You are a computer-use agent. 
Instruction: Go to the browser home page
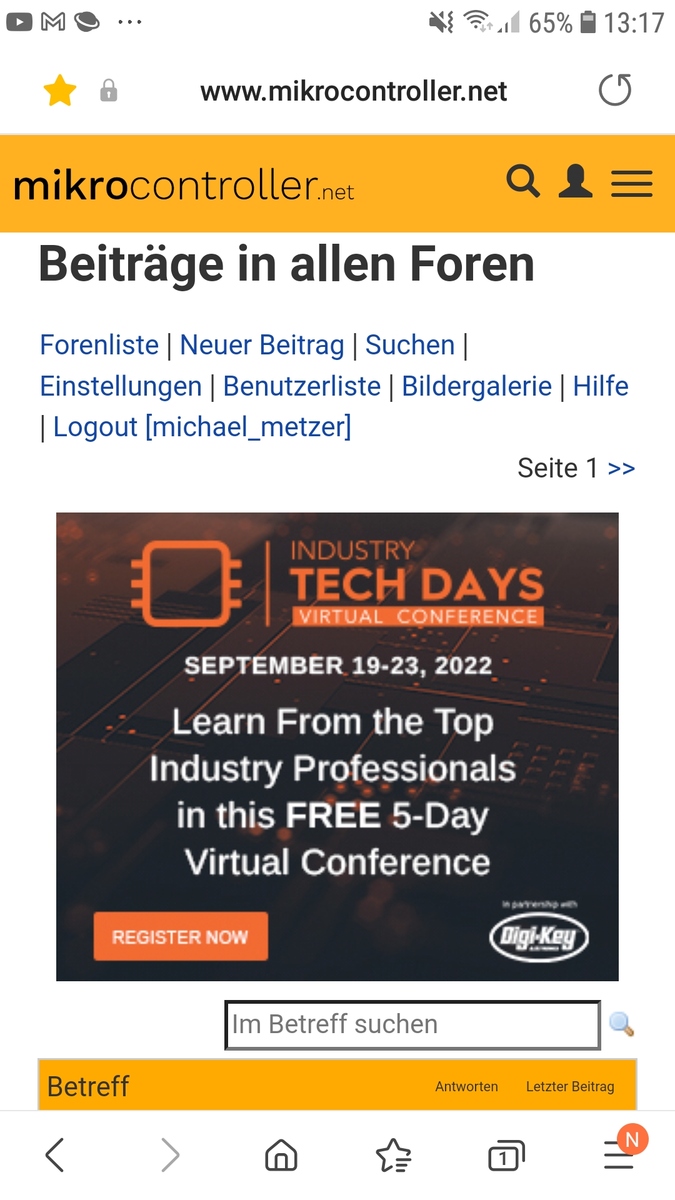(x=281, y=1156)
